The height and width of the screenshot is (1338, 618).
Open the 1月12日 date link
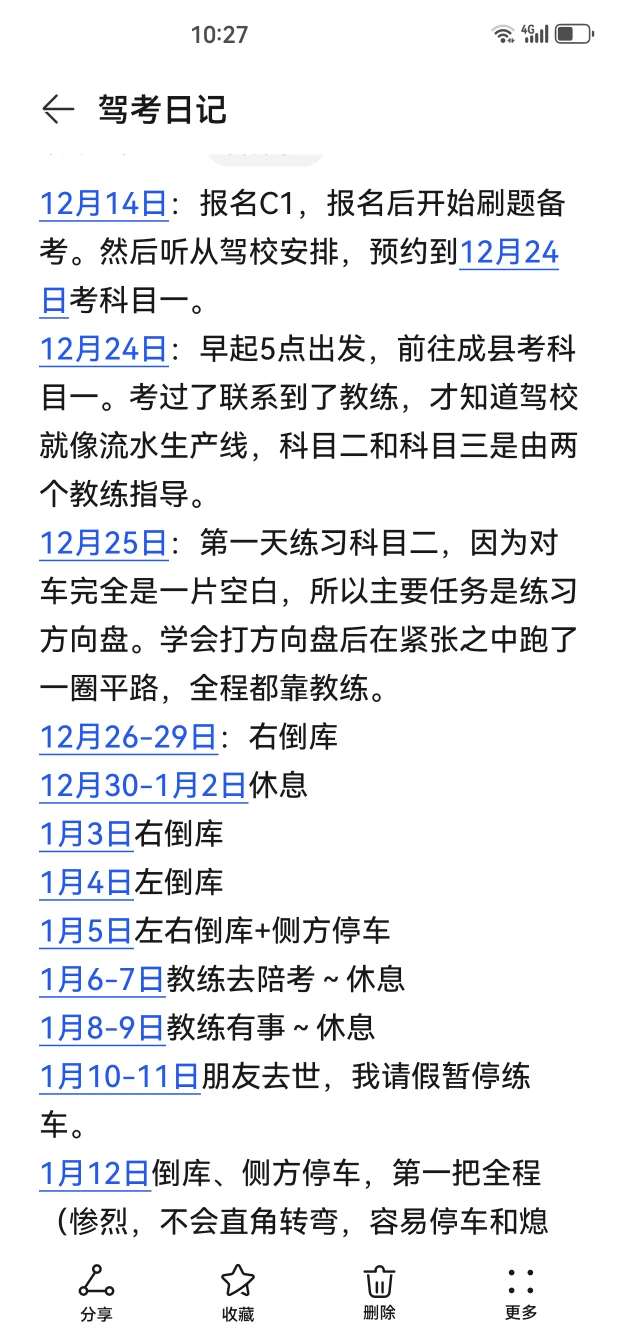pos(95,1173)
